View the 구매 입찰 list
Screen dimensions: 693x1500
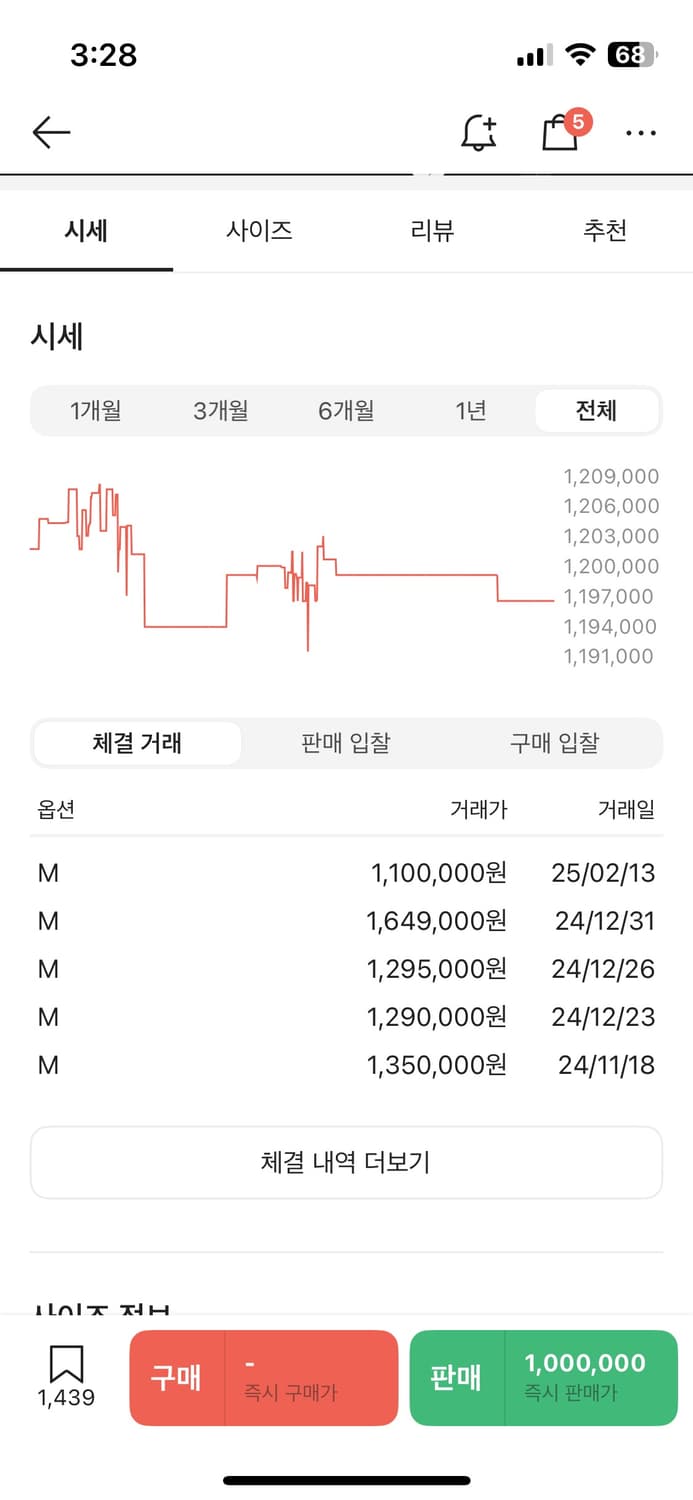pos(554,743)
